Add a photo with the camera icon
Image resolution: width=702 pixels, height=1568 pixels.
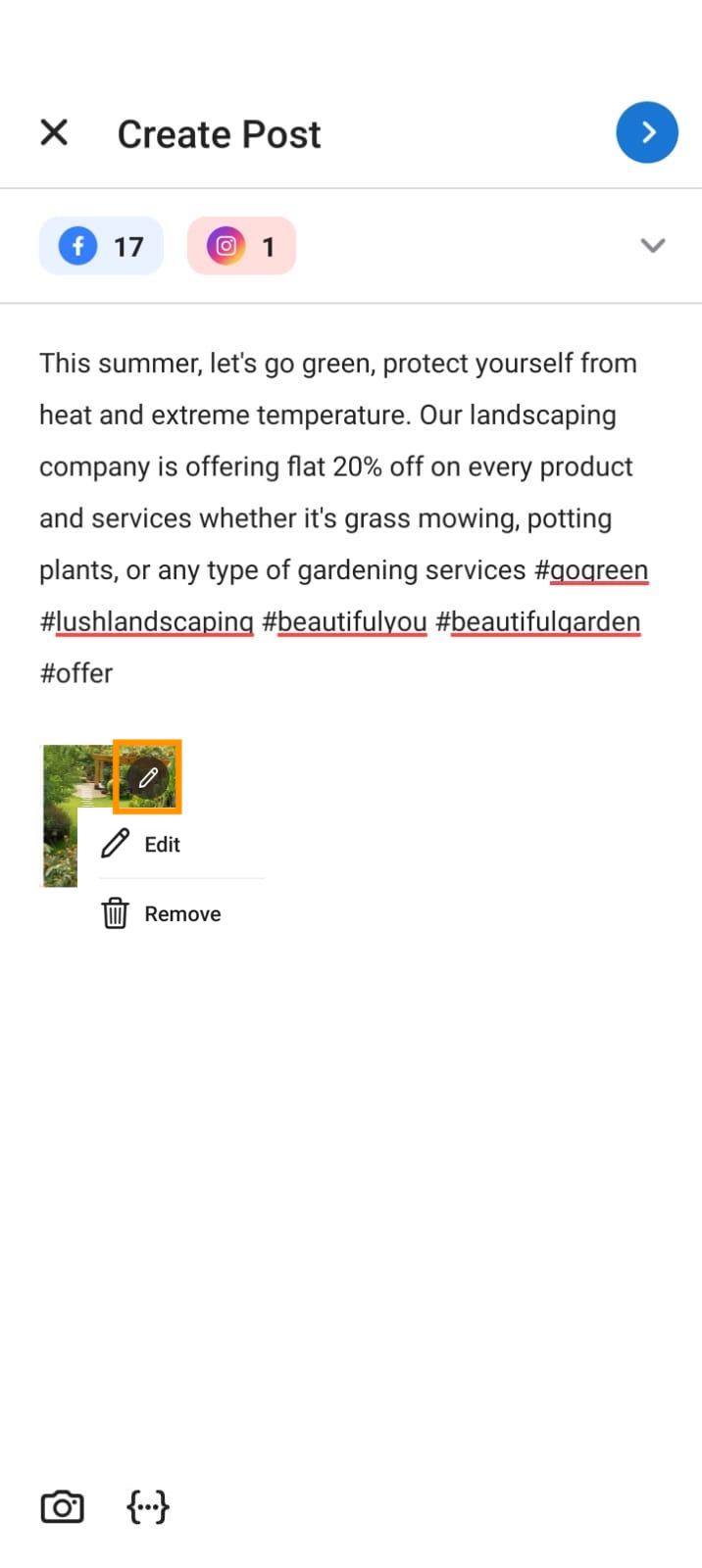tap(62, 1507)
